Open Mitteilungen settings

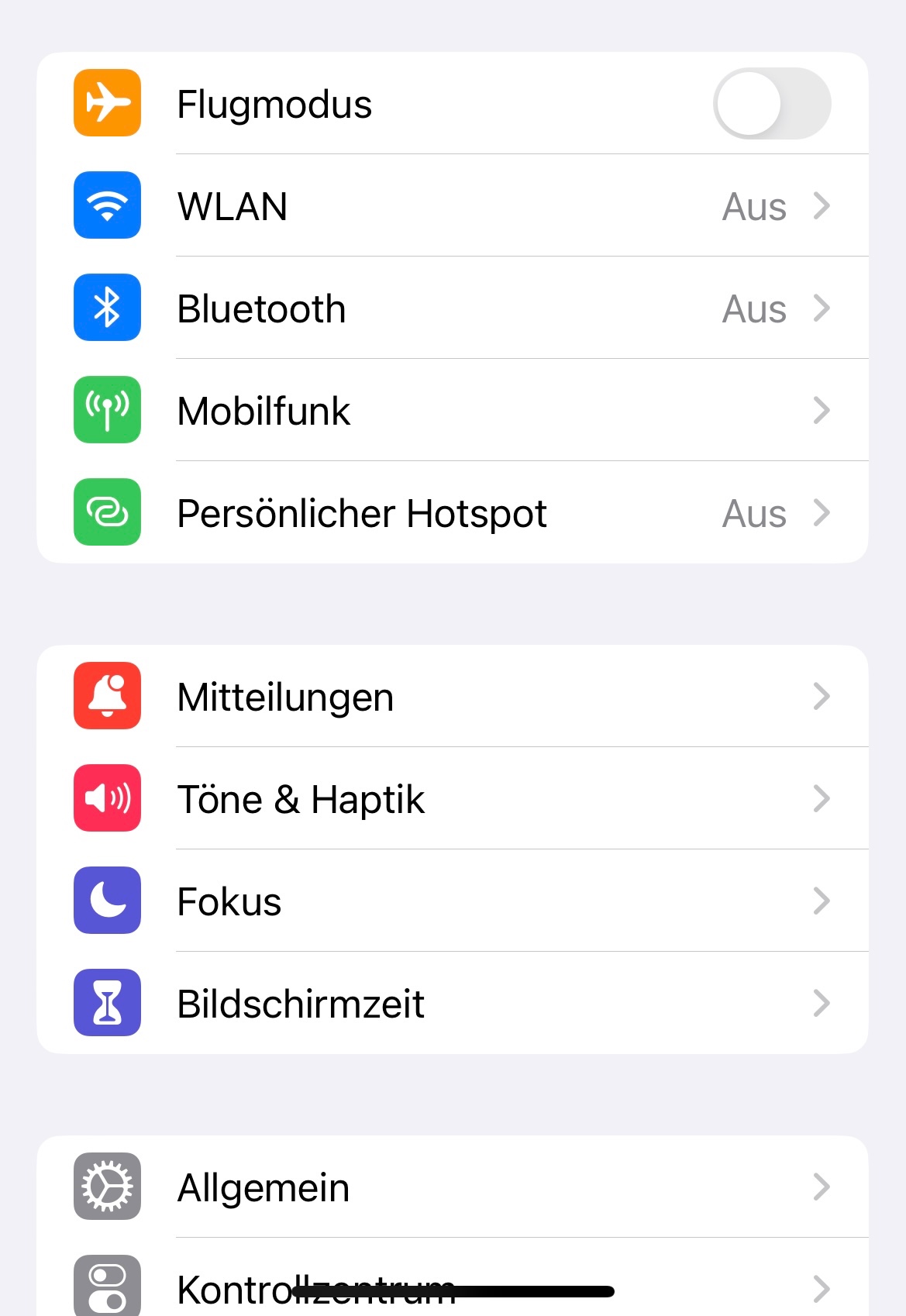pos(452,697)
